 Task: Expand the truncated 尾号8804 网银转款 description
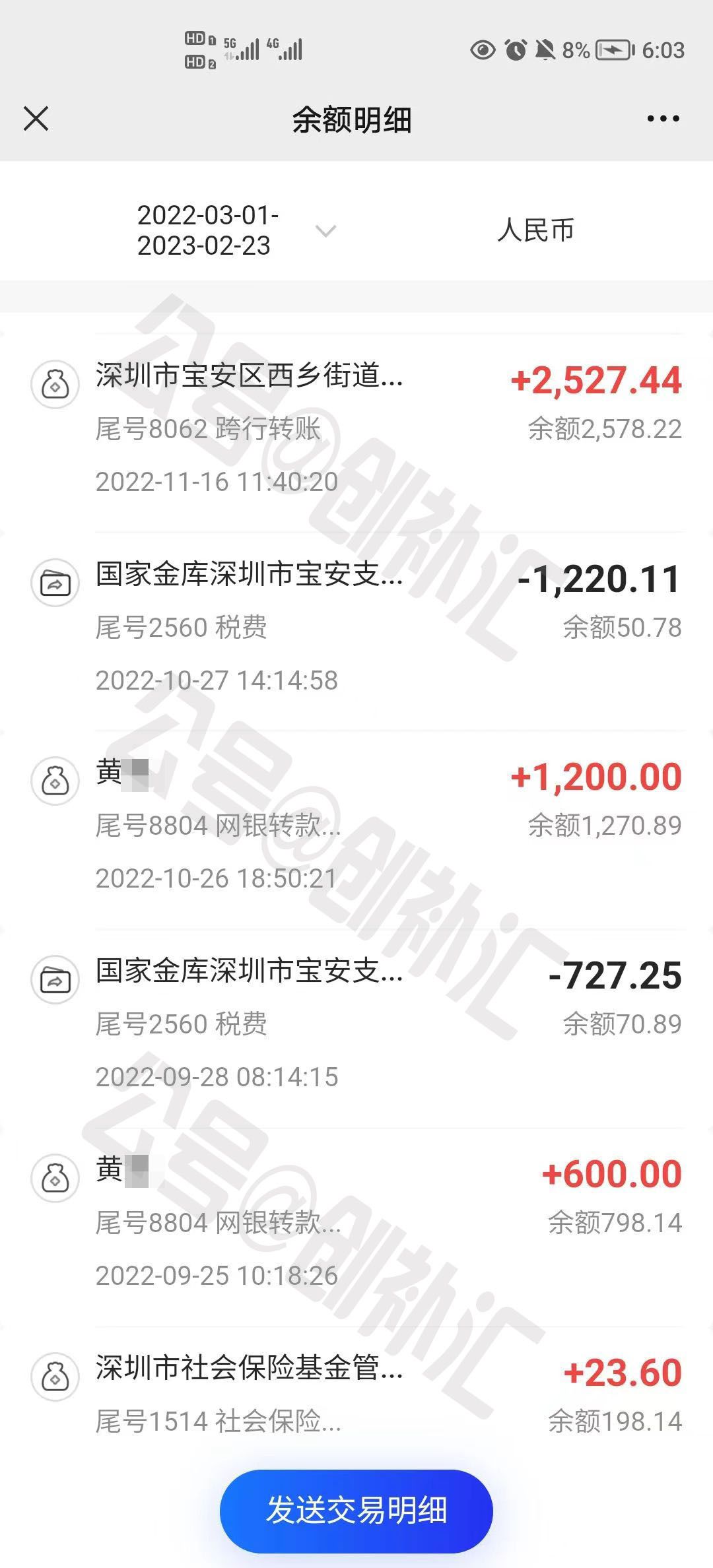coord(218,827)
